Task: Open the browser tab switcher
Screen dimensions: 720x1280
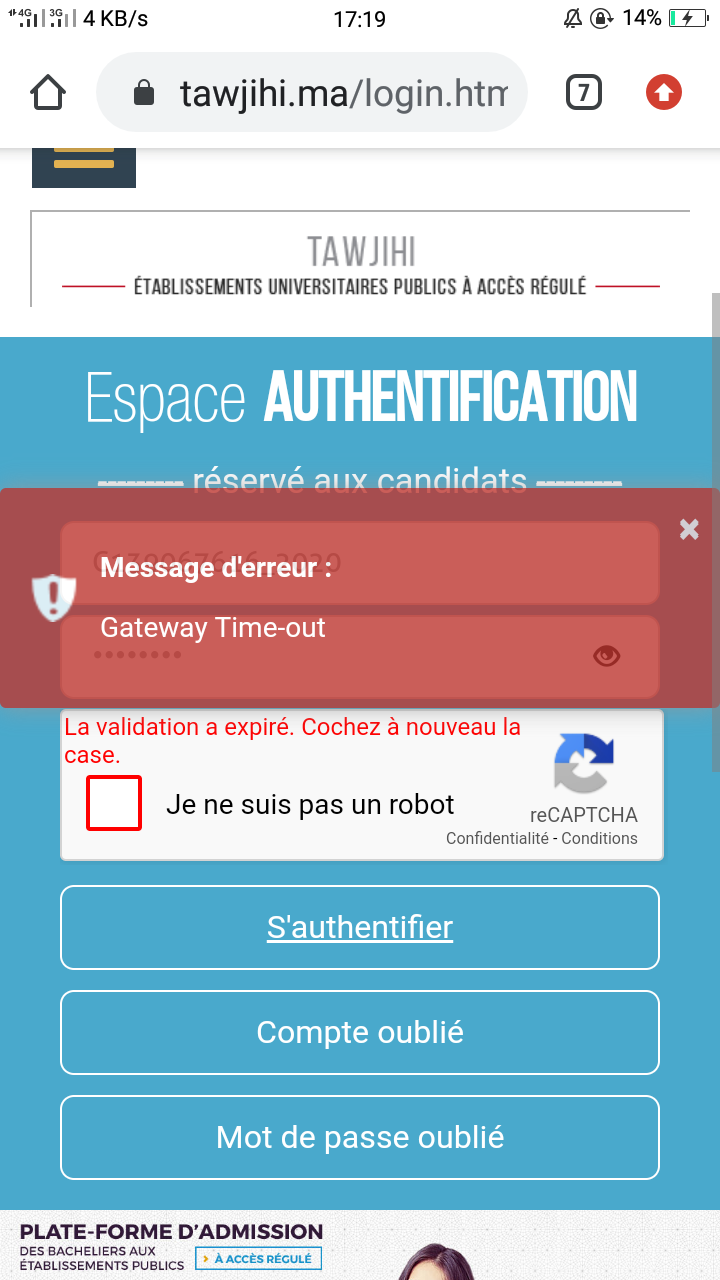Action: click(x=584, y=93)
